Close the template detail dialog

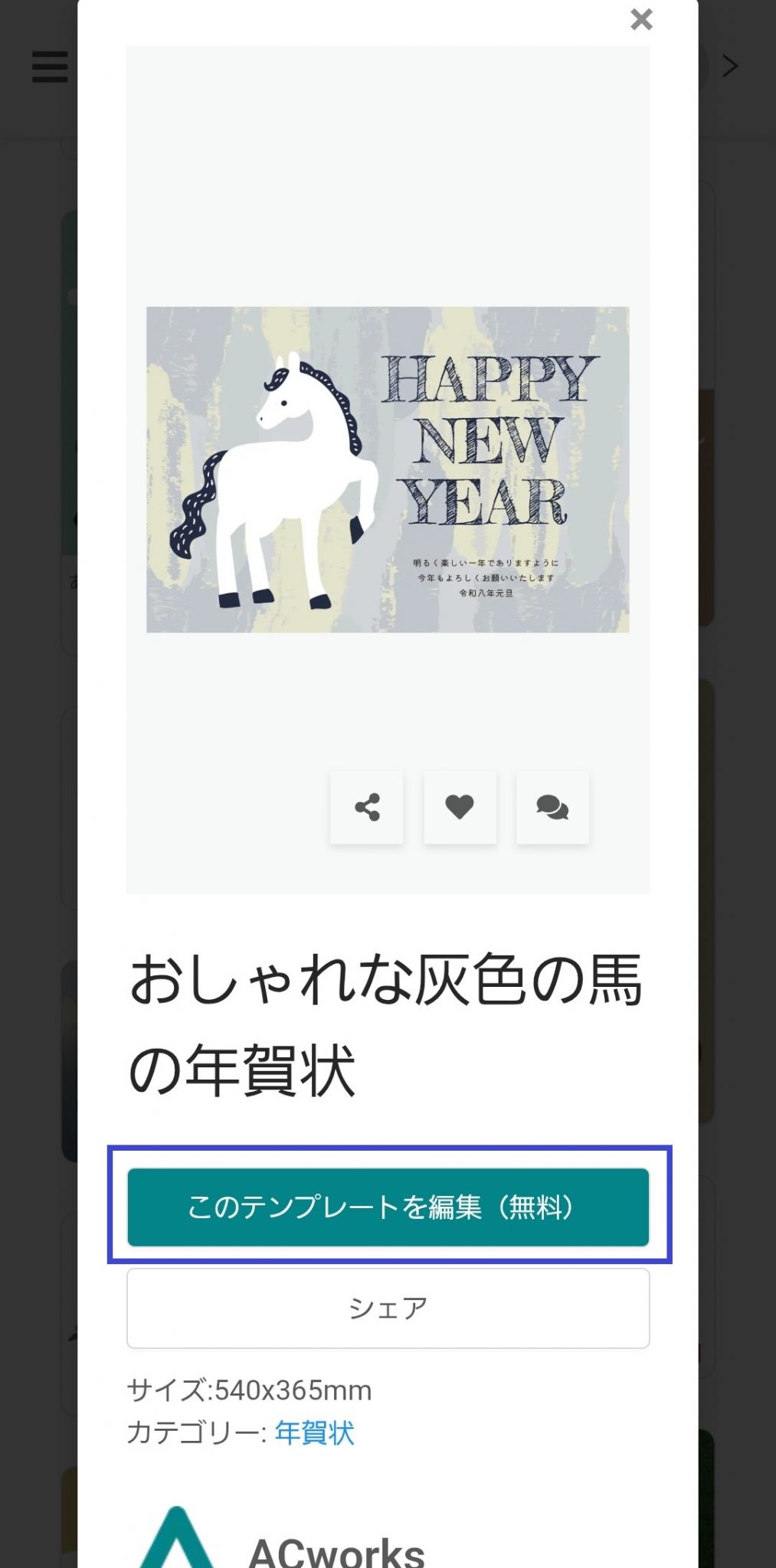[x=640, y=19]
